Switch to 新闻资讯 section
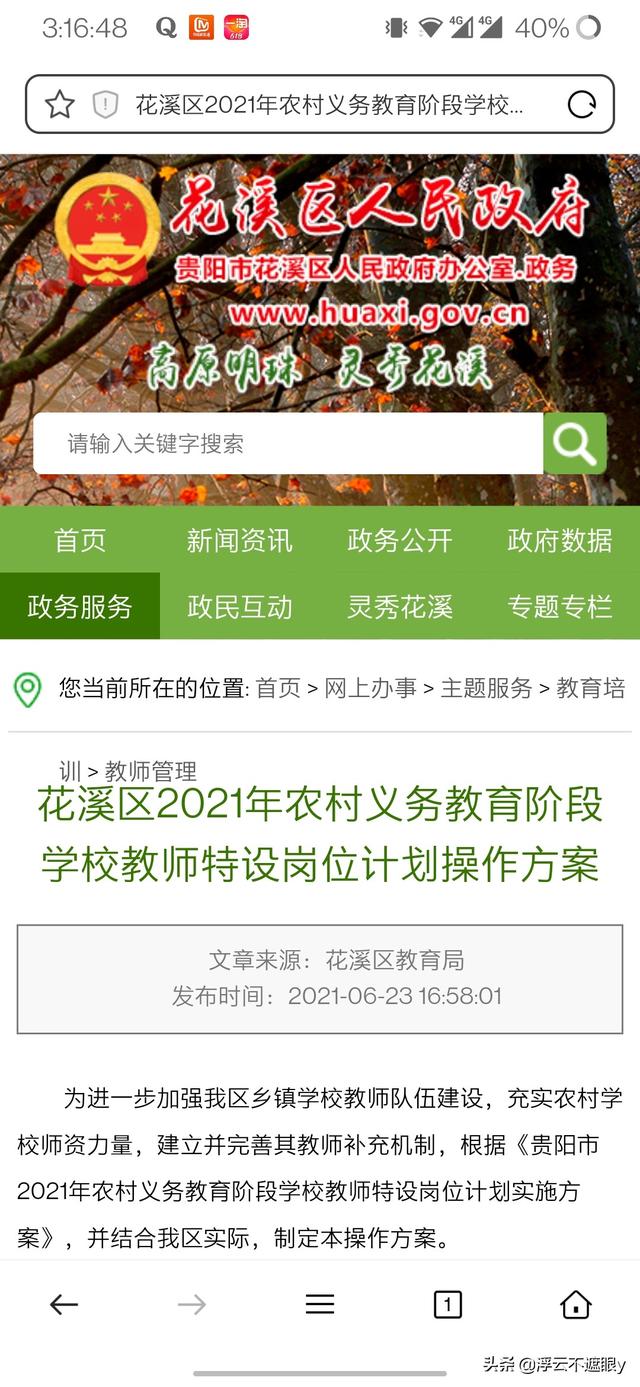640x1387 pixels. [240, 540]
